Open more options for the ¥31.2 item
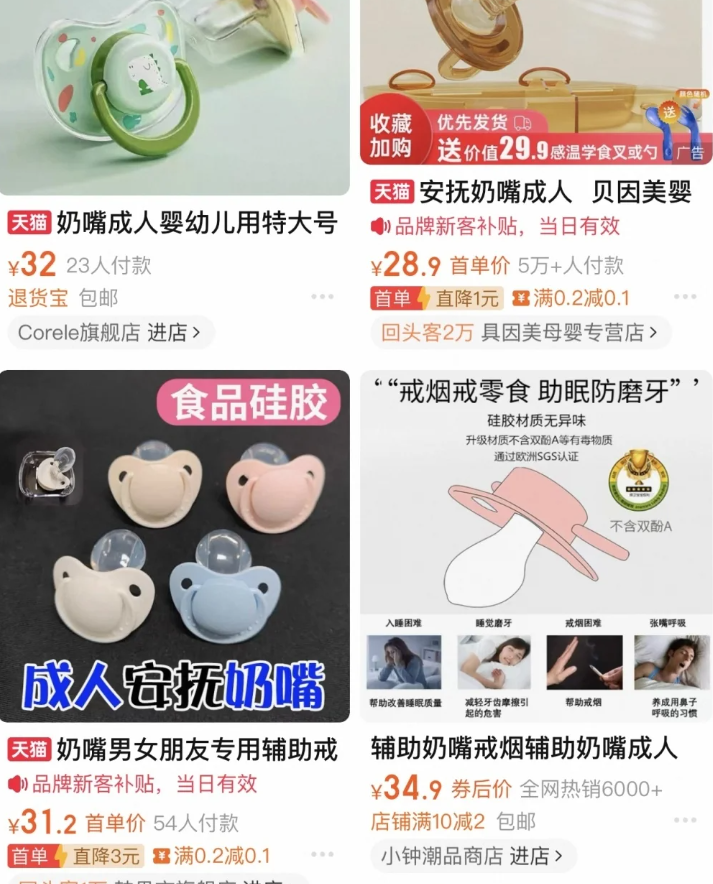The width and height of the screenshot is (713, 884). 322,855
